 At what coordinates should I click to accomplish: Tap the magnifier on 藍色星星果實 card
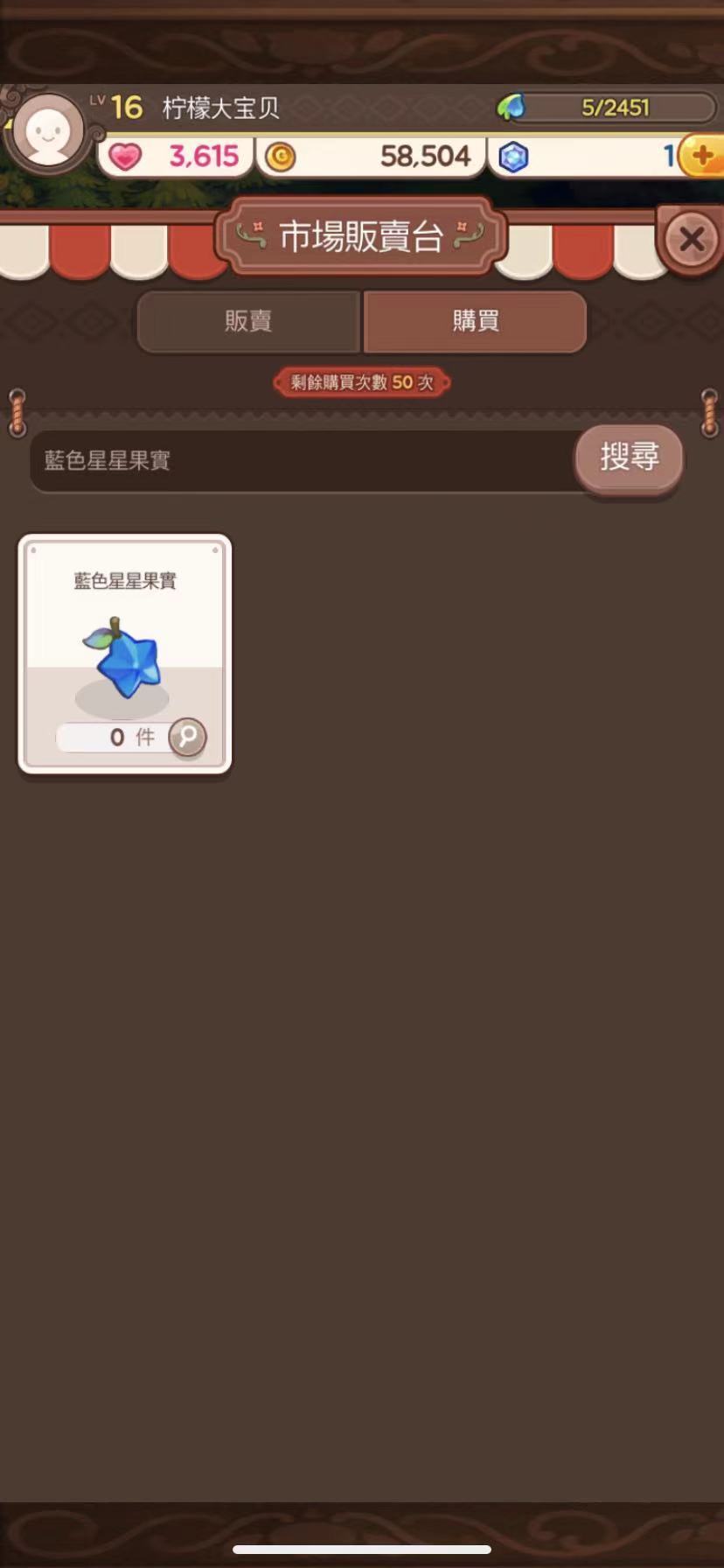(x=187, y=737)
